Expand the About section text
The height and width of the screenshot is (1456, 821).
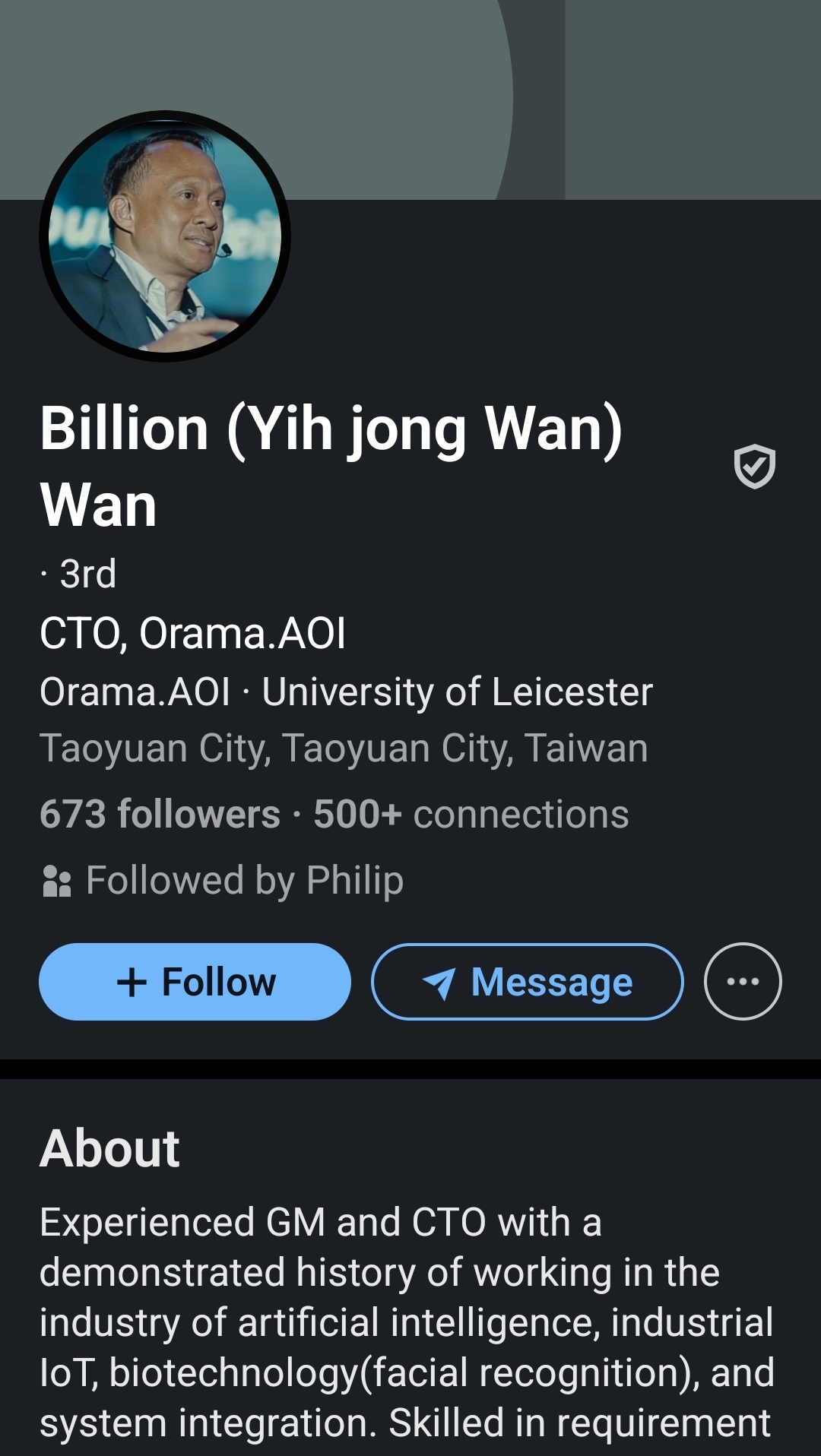coord(403,1330)
